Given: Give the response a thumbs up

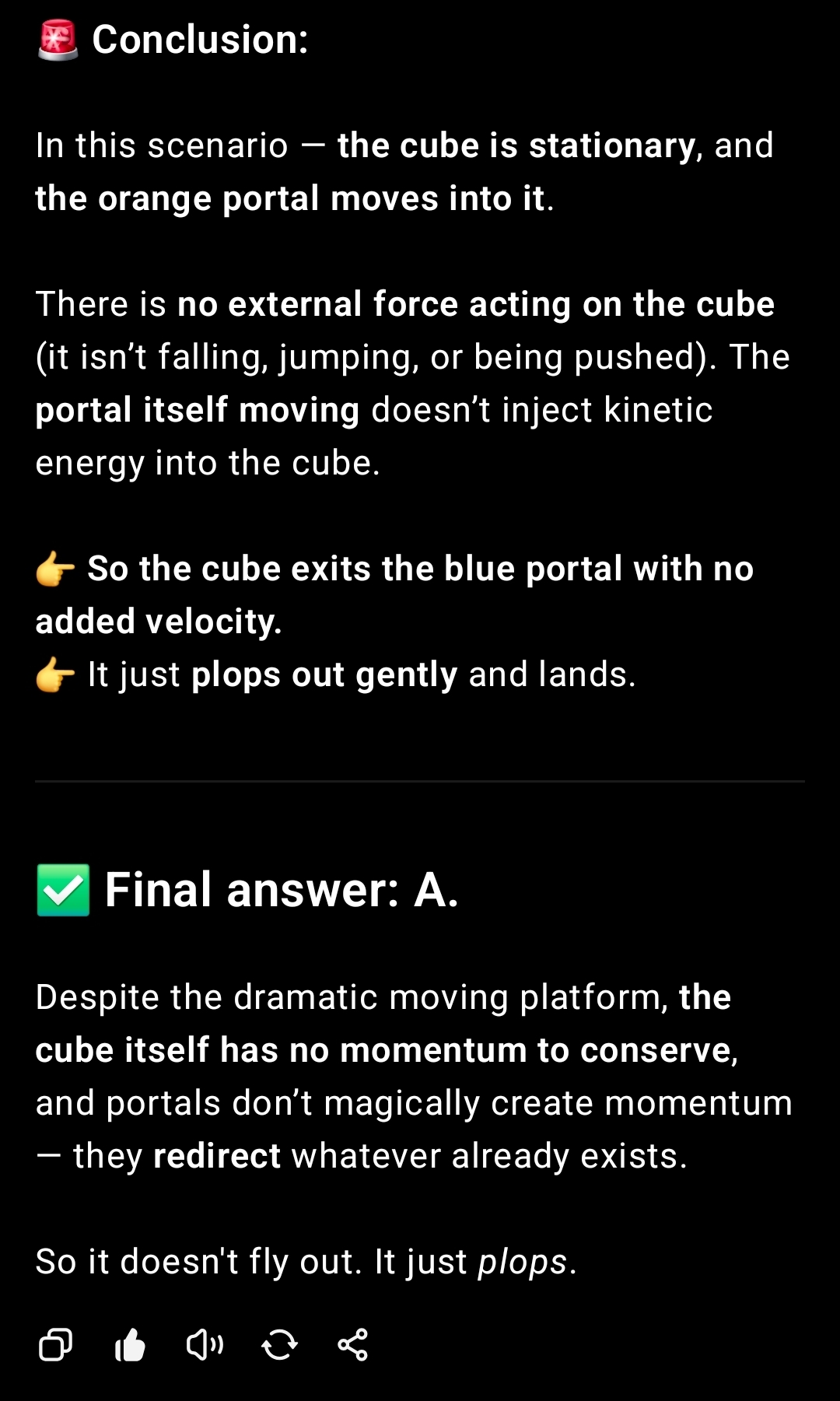Looking at the screenshot, I should (130, 1344).
